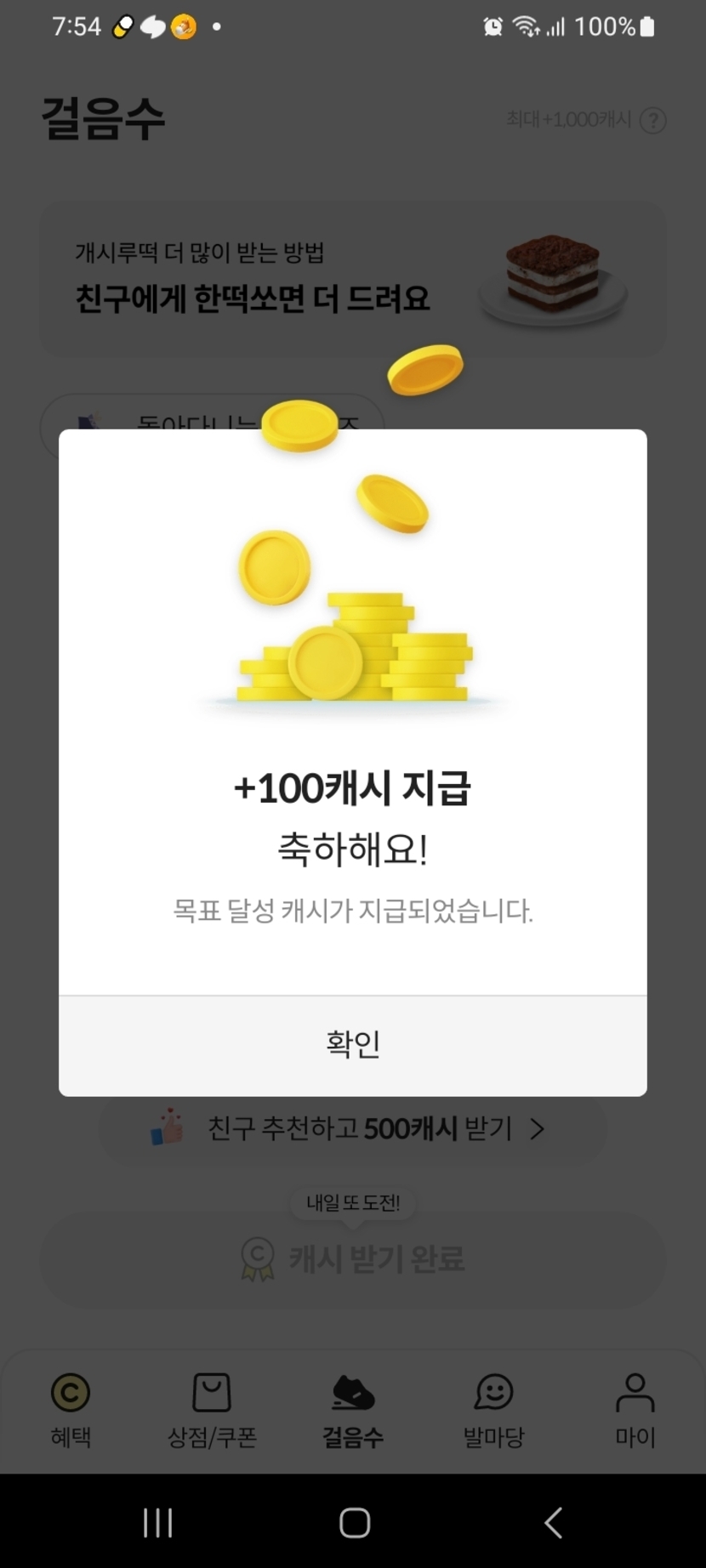Confirm the reward dialog with 확인

click(352, 1044)
